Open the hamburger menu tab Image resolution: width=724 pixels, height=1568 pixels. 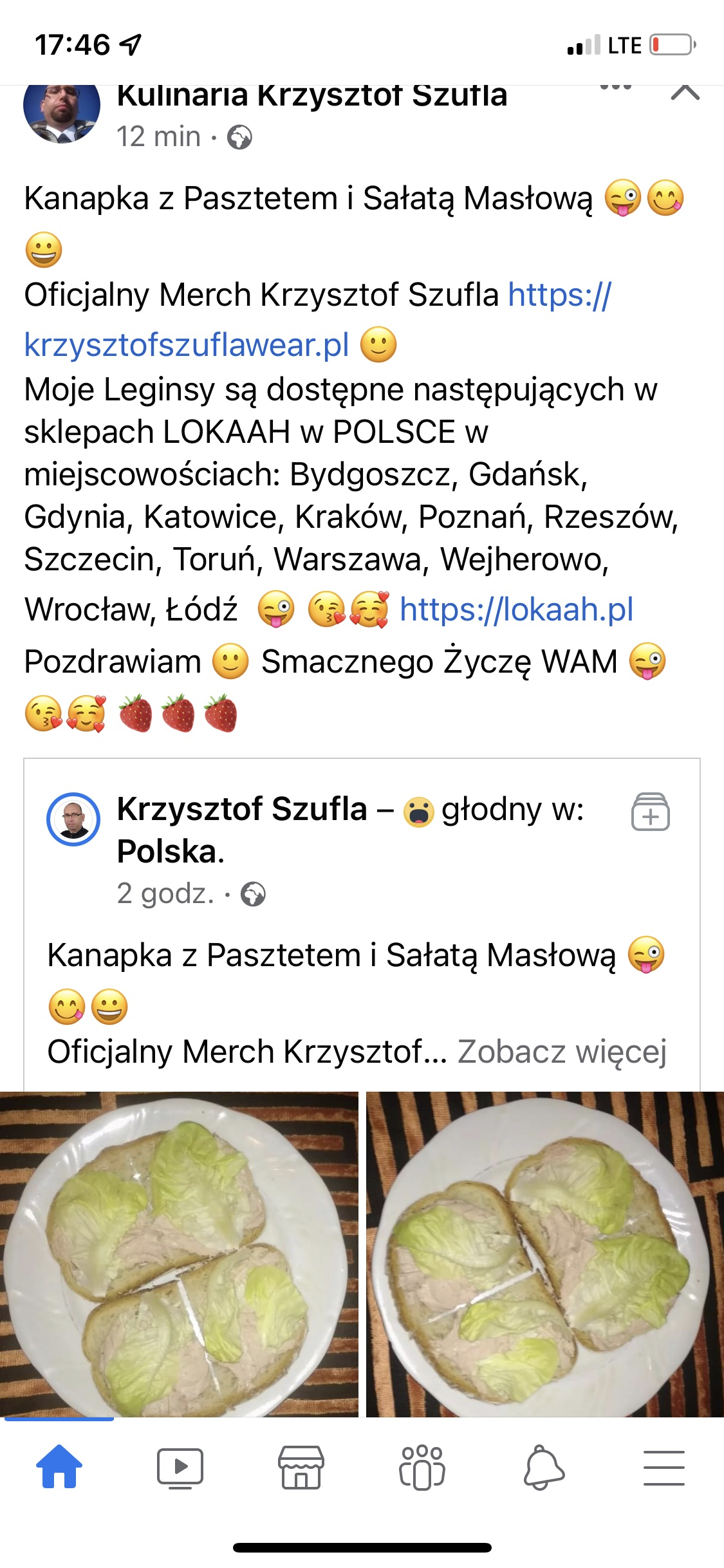pyautogui.click(x=664, y=1468)
